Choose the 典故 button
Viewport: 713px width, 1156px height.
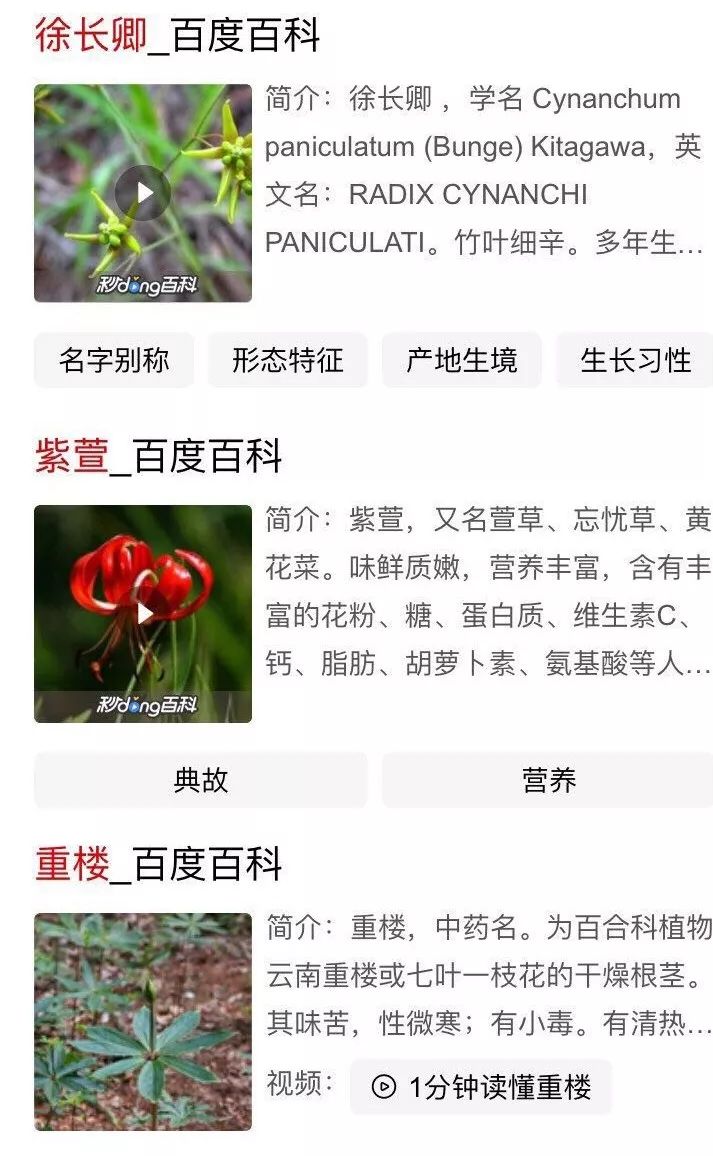201,780
